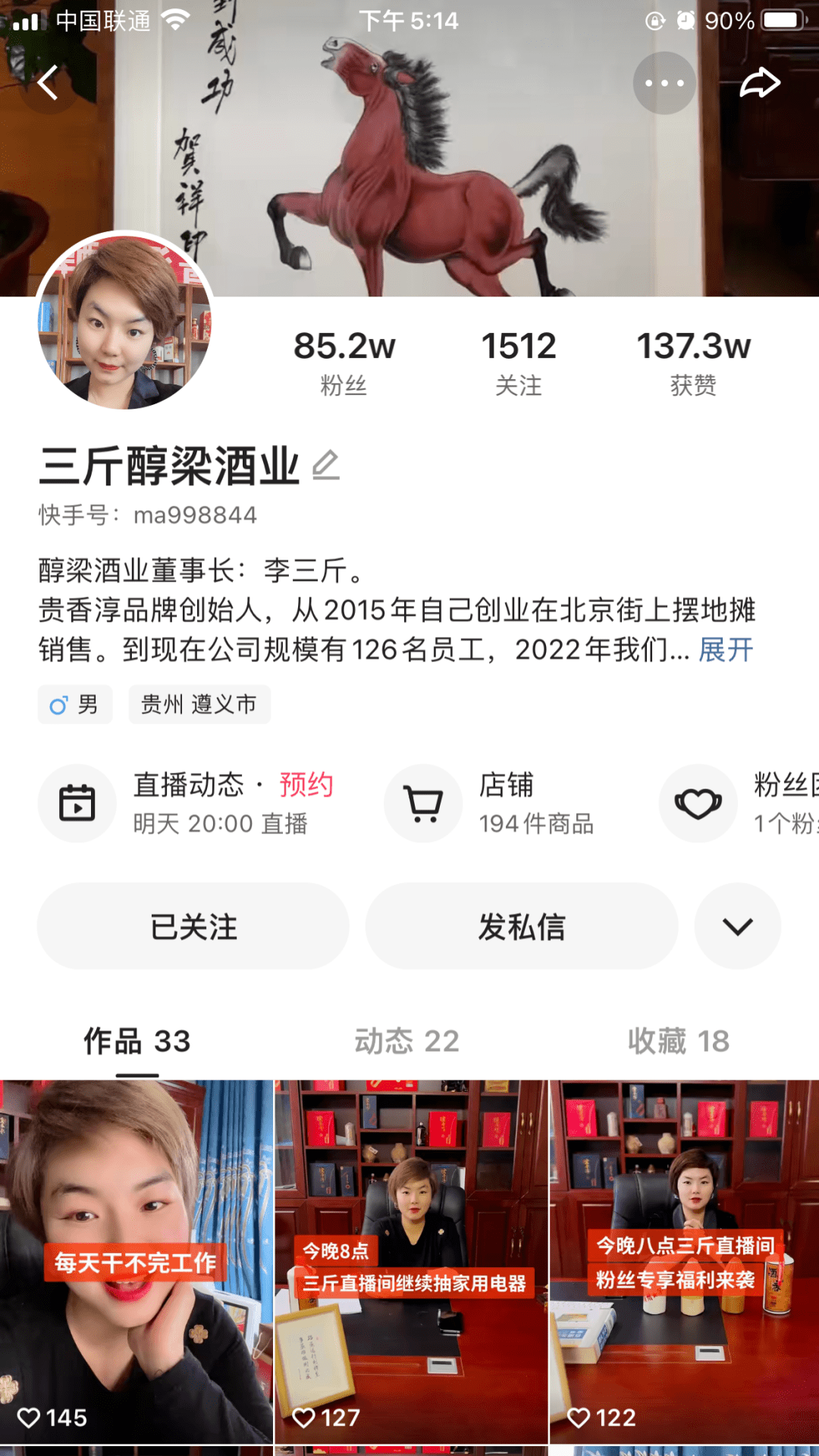Open the video 粉丝专享福利来袭
This screenshot has width=819, height=1456.
(684, 1262)
